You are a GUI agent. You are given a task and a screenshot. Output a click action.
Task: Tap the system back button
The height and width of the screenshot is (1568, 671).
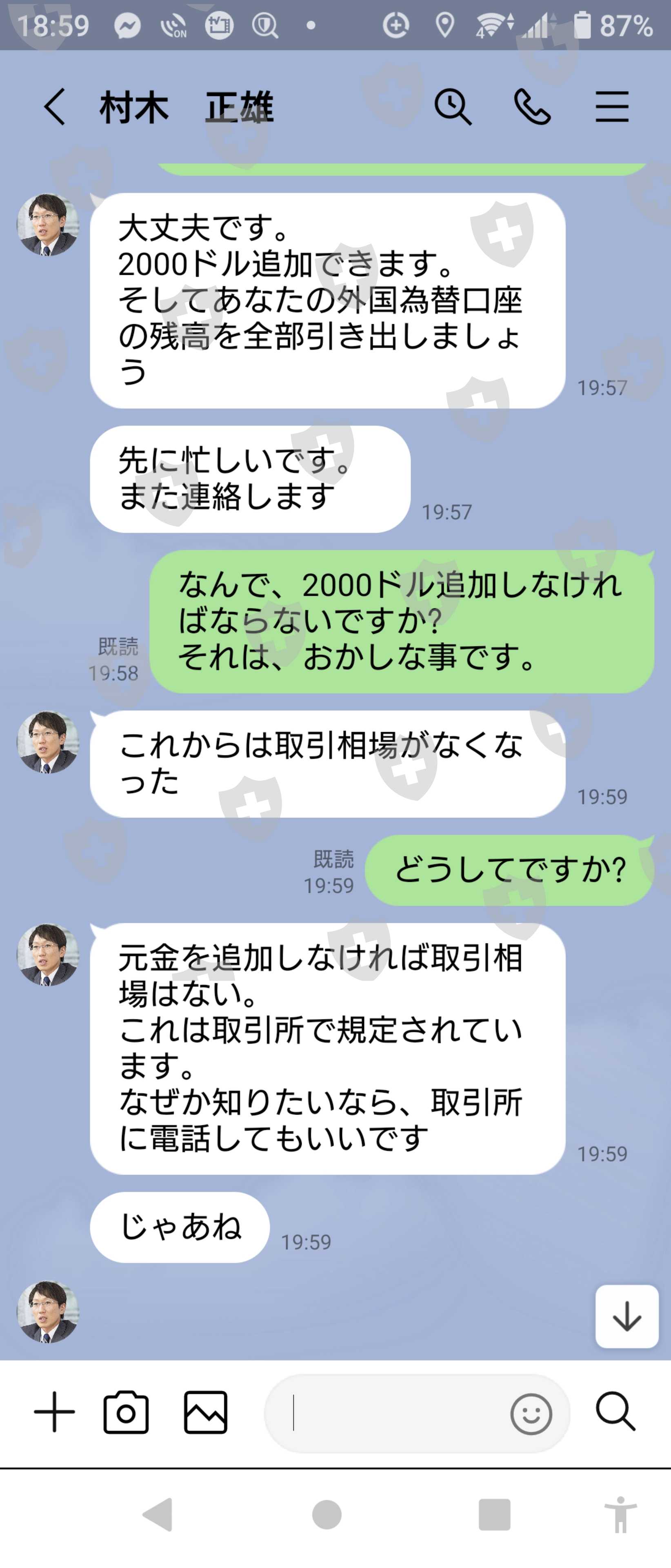click(158, 1514)
